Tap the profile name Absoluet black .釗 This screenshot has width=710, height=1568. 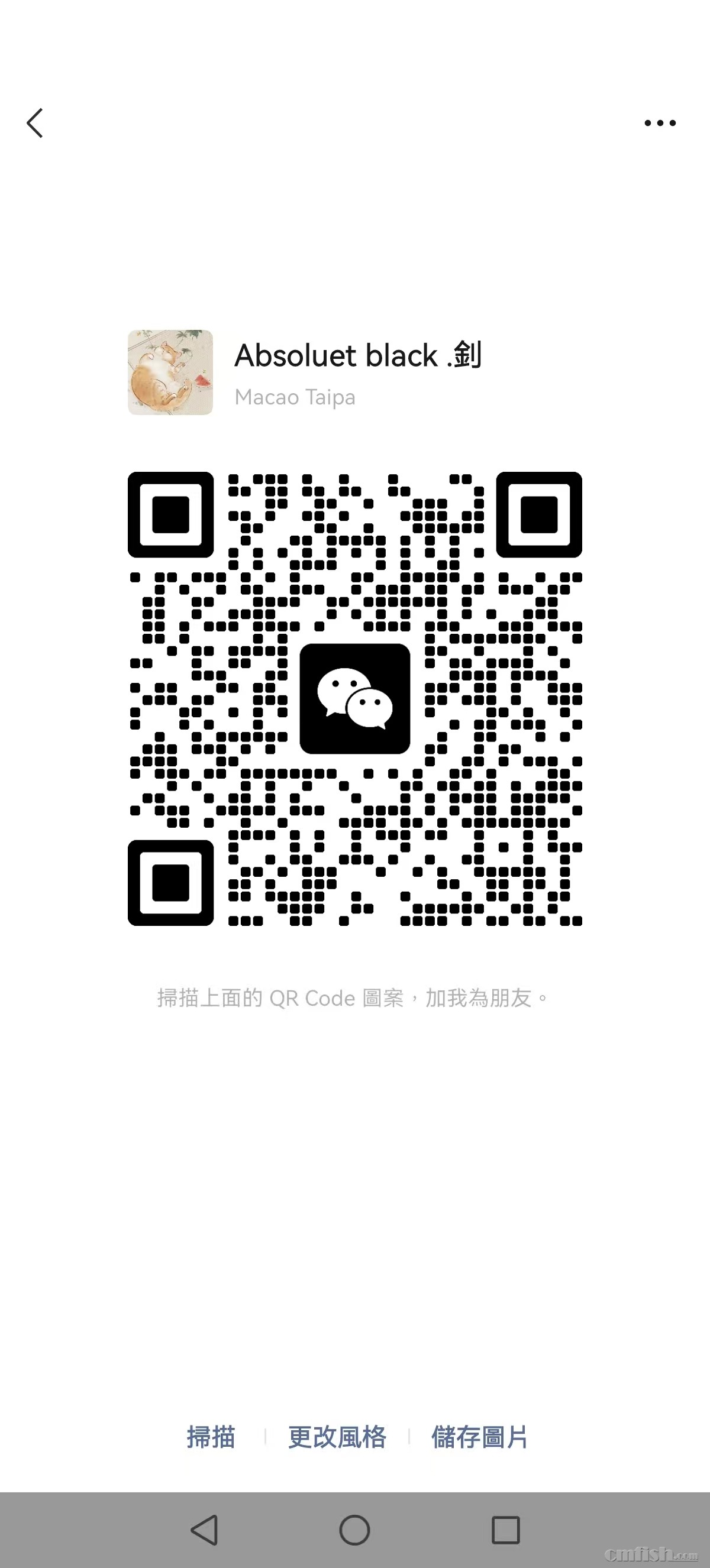[358, 357]
